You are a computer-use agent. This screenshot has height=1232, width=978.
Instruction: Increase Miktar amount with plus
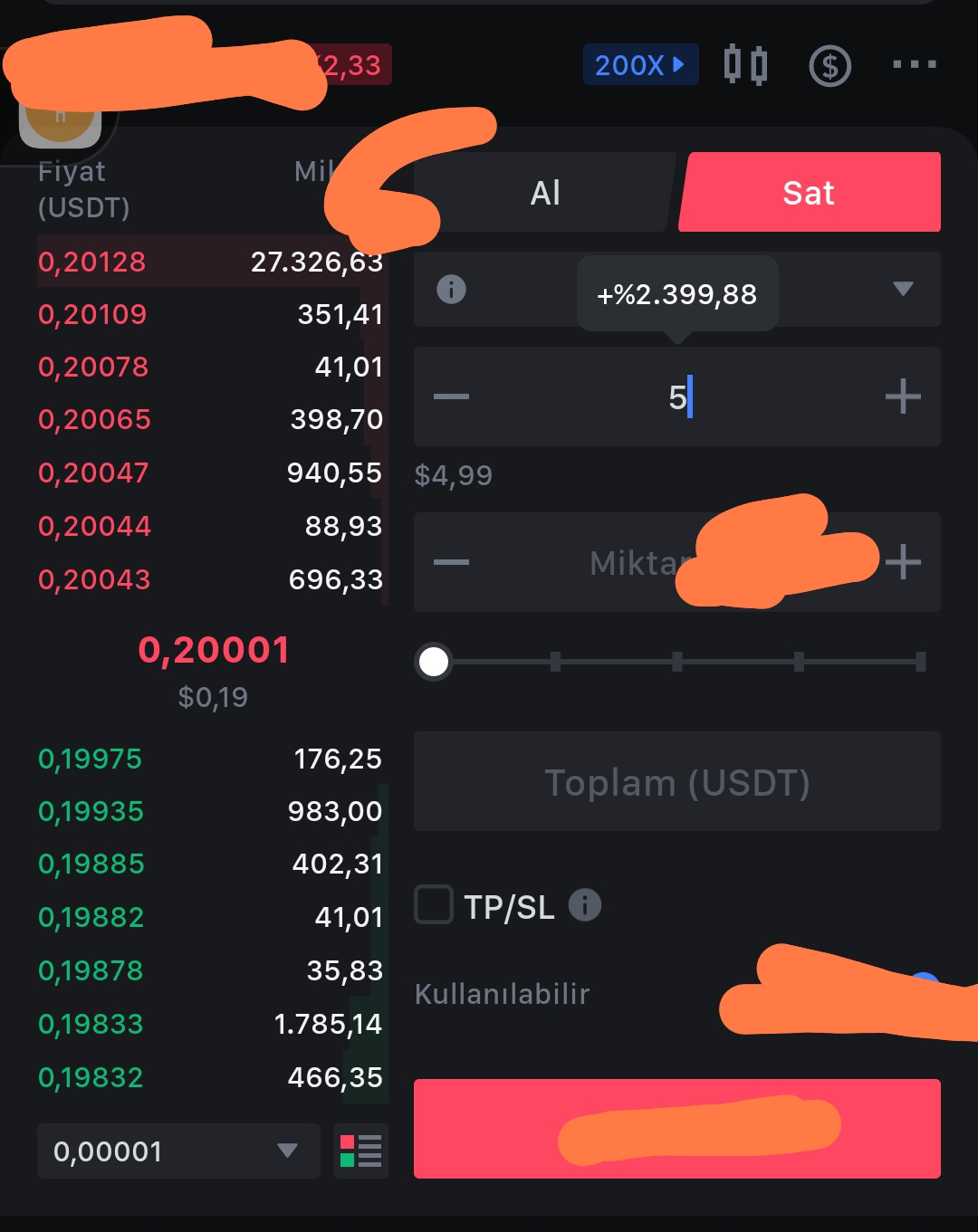click(903, 562)
